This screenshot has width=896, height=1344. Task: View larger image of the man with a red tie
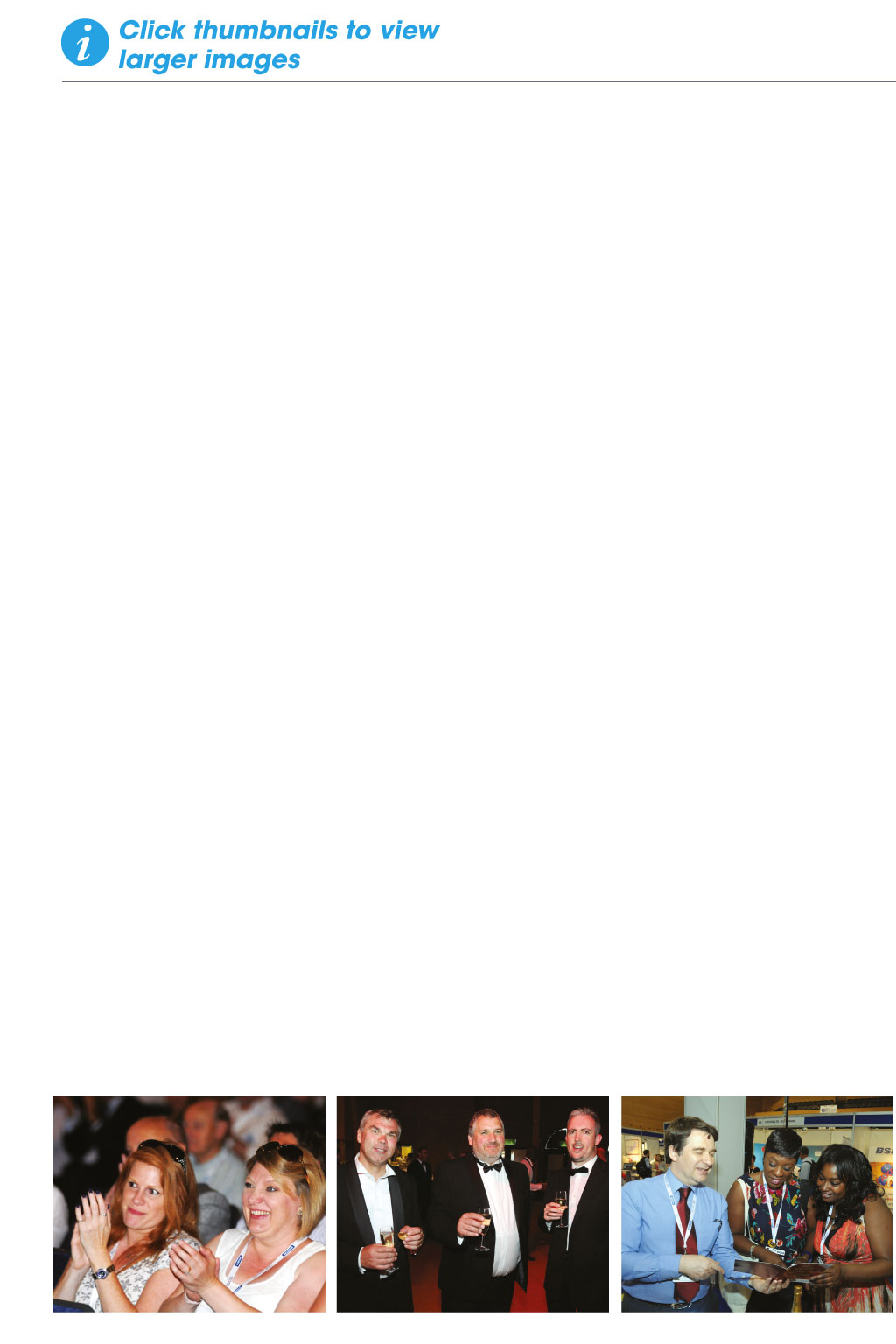tap(757, 1204)
